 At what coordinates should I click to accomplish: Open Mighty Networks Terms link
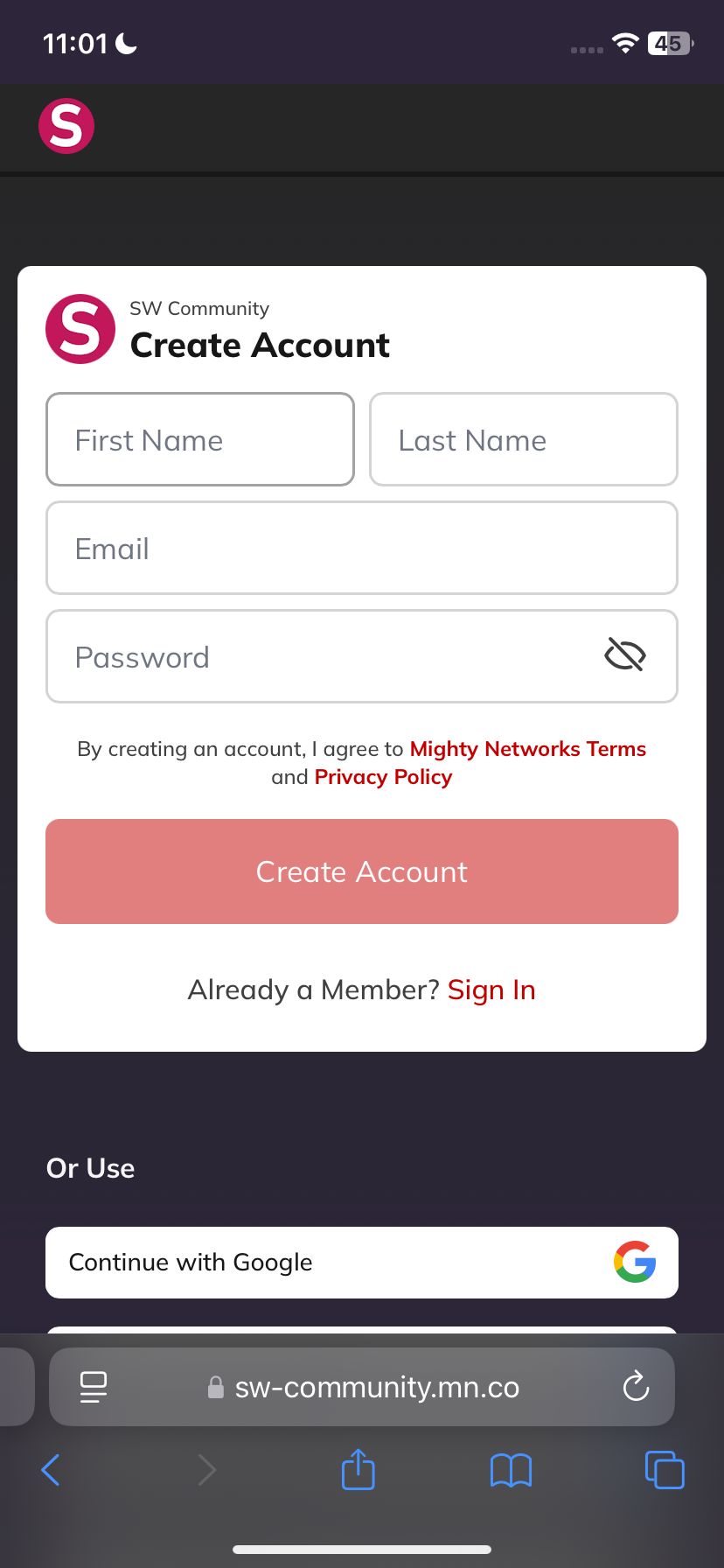point(527,749)
